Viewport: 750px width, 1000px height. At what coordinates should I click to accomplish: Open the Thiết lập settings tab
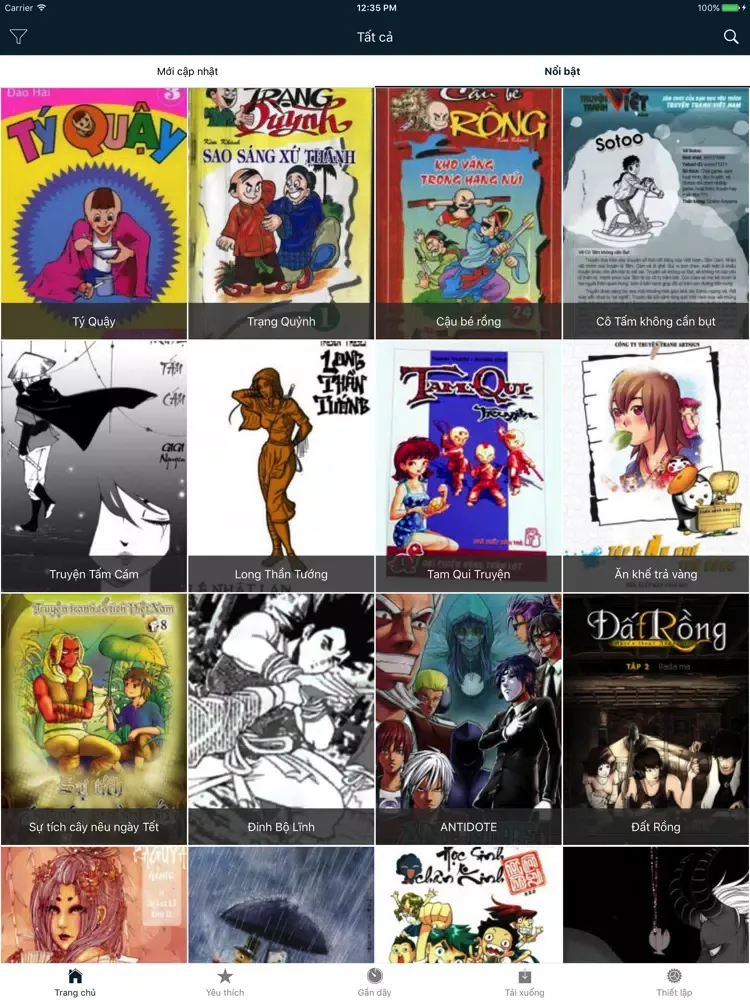tap(674, 981)
